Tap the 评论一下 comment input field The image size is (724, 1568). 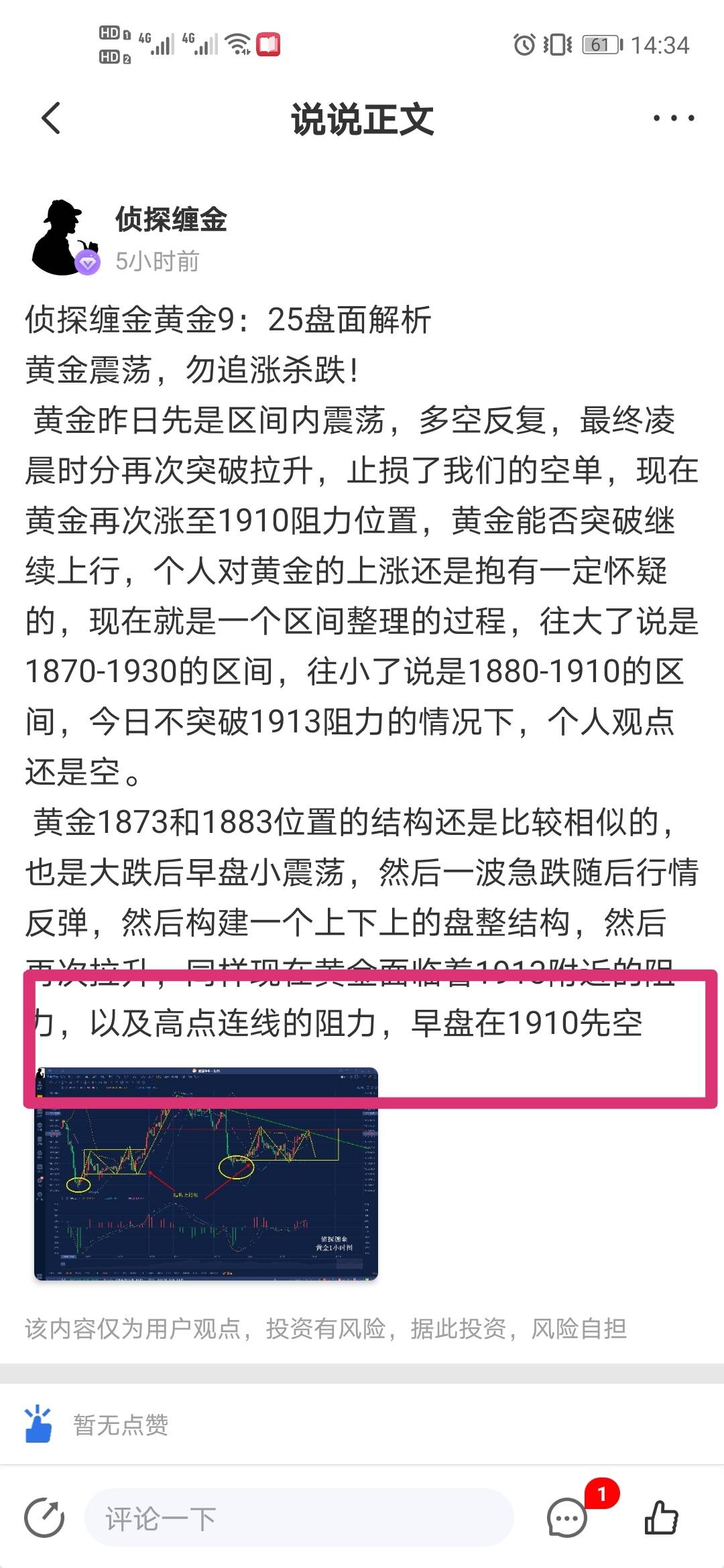299,1518
